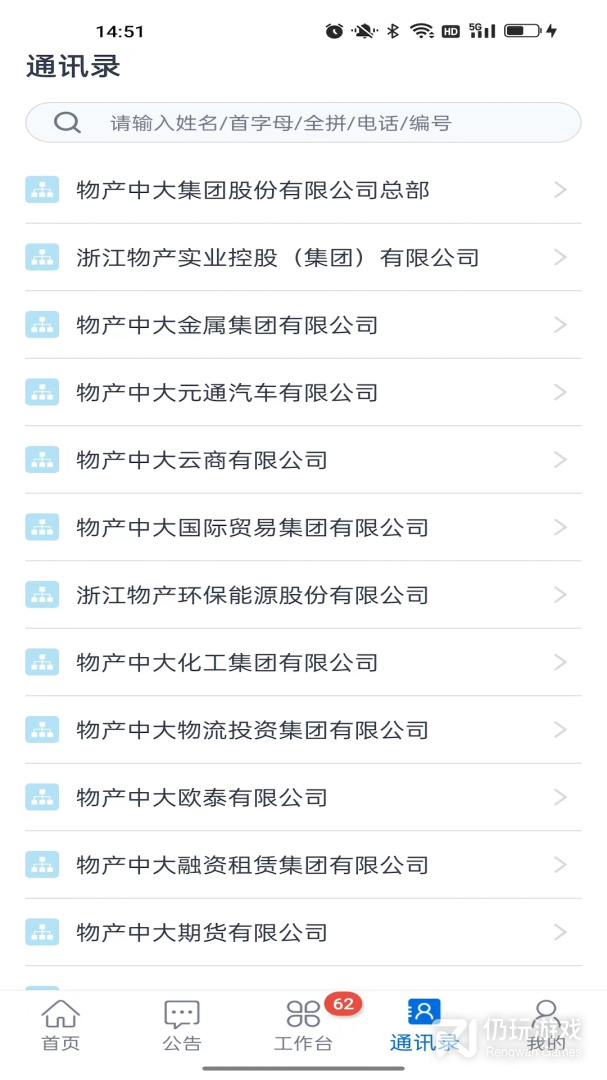The width and height of the screenshot is (607, 1080).
Task: Open 物产中大国际贸易集团有限公司
Action: (x=303, y=528)
